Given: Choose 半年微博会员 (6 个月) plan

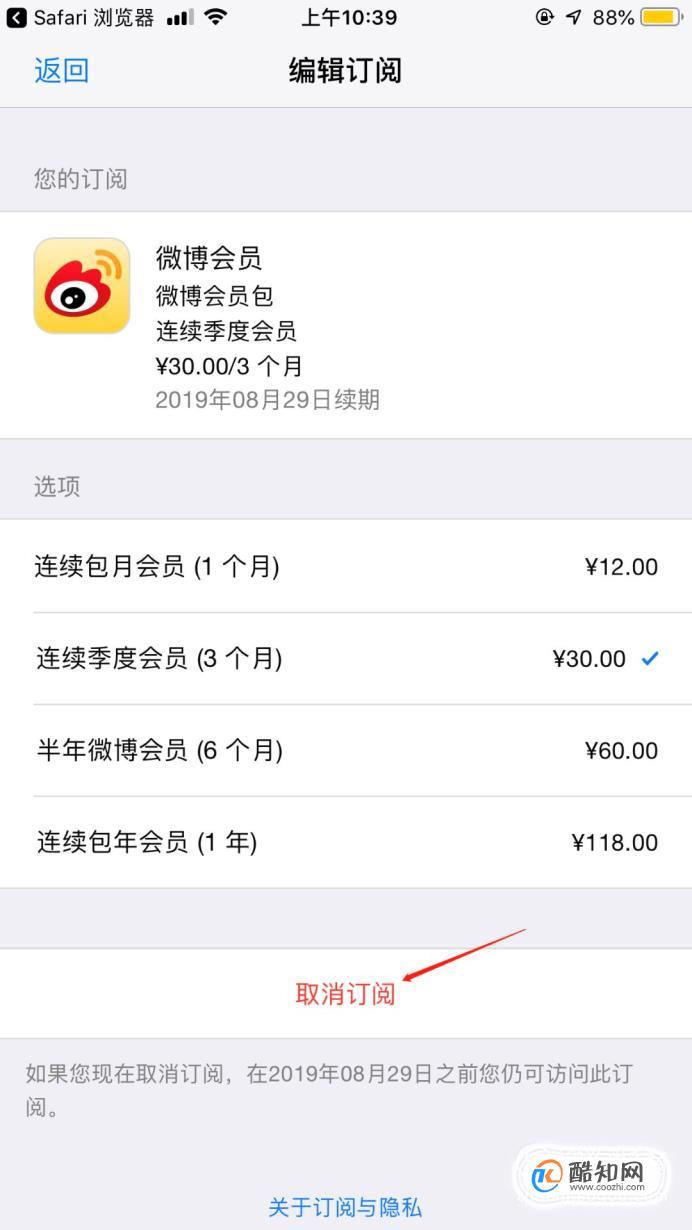Looking at the screenshot, I should pos(346,751).
